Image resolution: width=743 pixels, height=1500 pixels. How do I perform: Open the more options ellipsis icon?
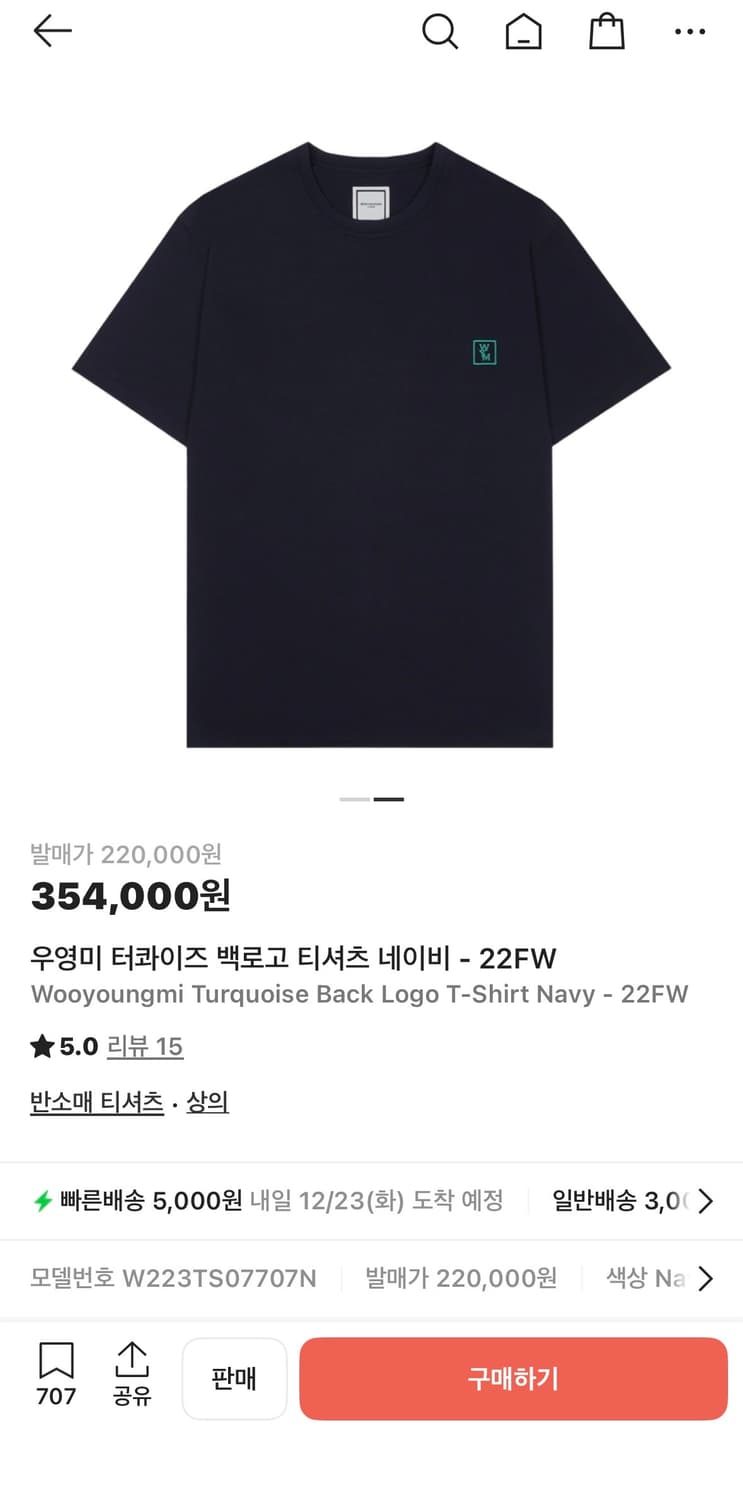pos(690,31)
